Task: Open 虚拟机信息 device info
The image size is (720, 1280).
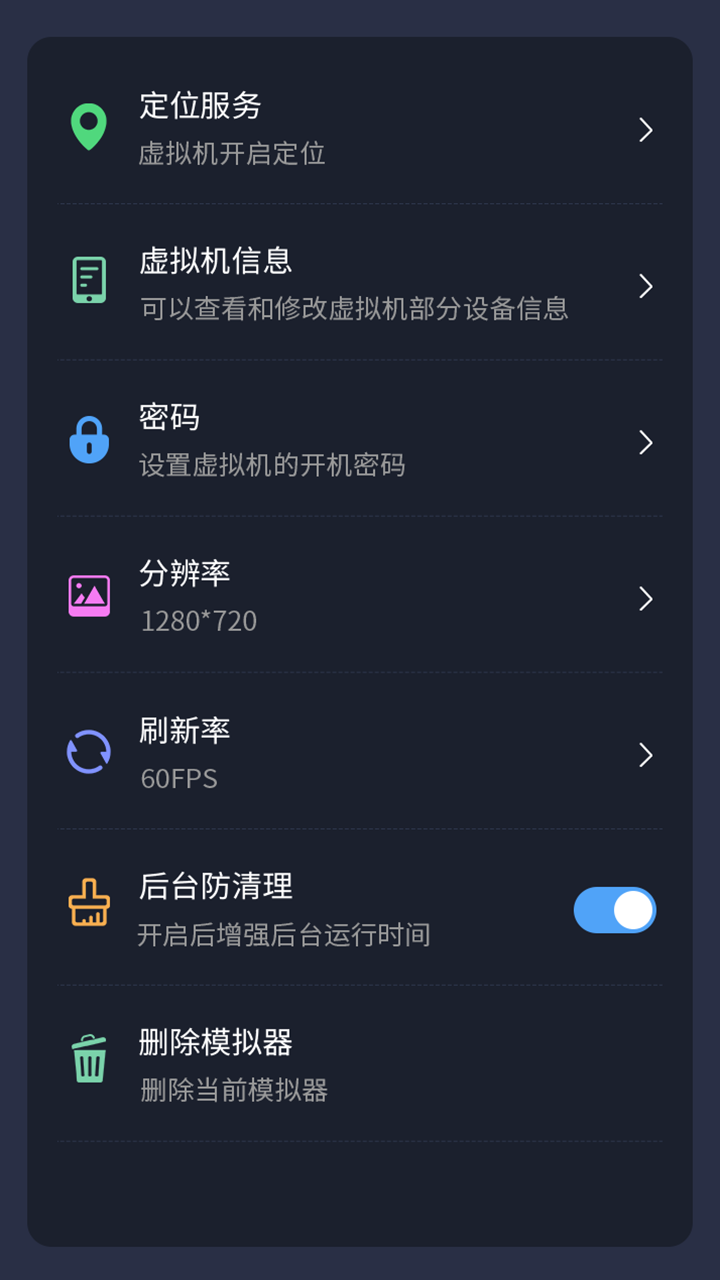Action: 360,284
